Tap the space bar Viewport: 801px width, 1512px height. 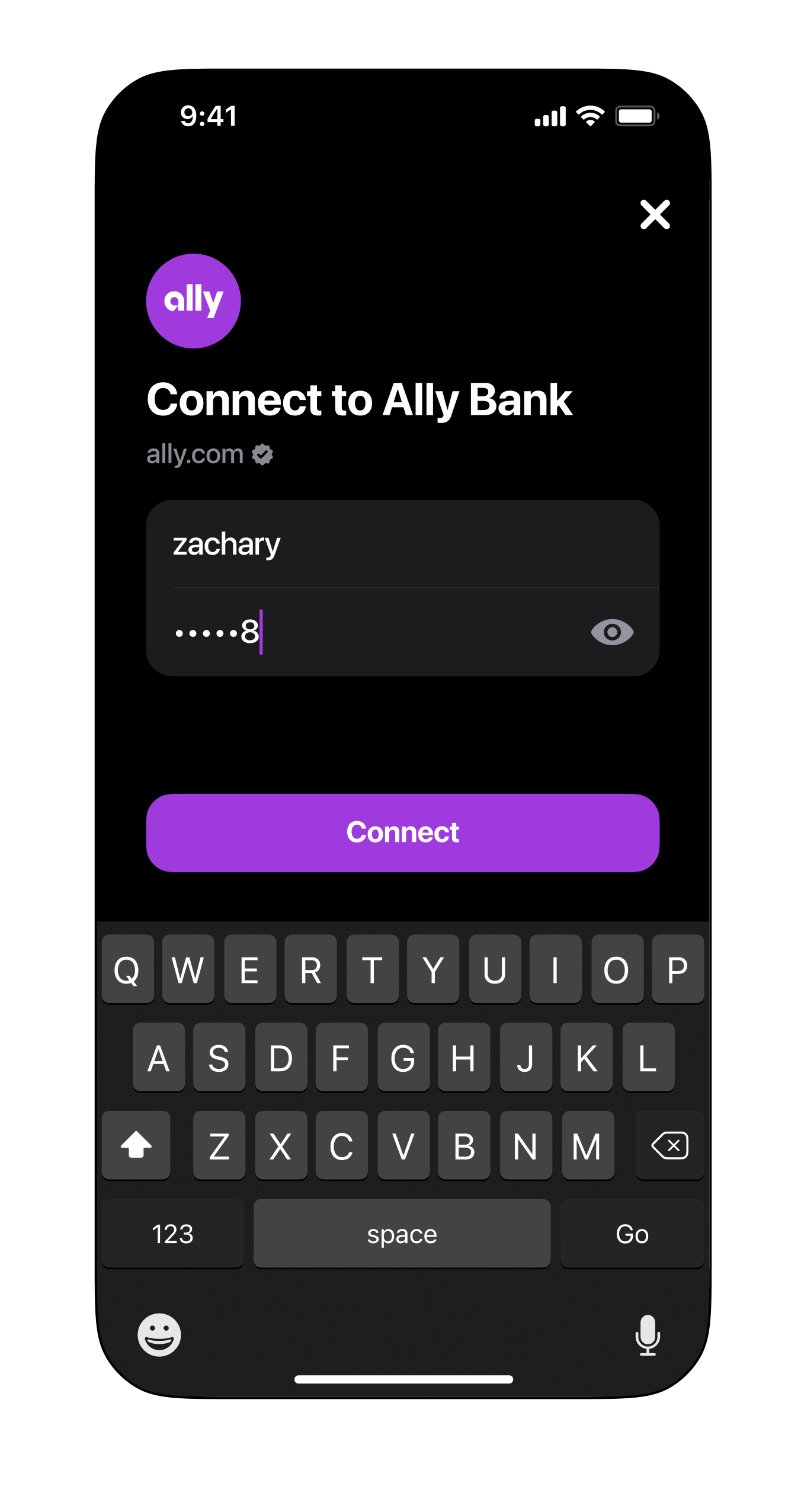click(402, 1234)
